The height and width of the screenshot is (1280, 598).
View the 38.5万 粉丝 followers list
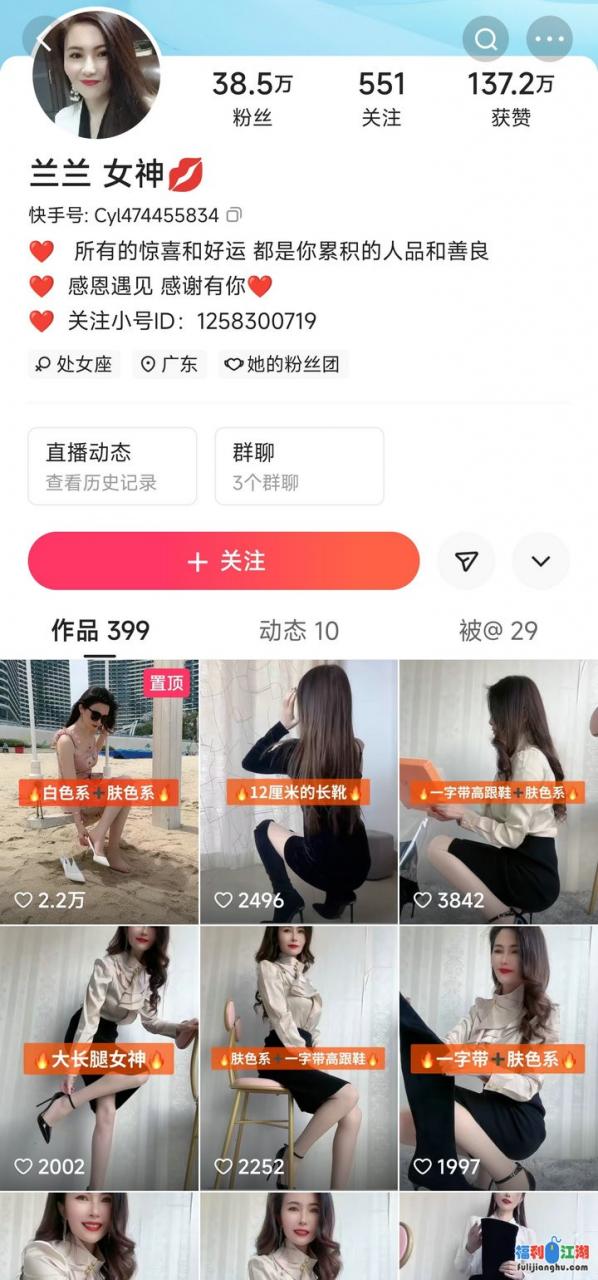(x=252, y=98)
